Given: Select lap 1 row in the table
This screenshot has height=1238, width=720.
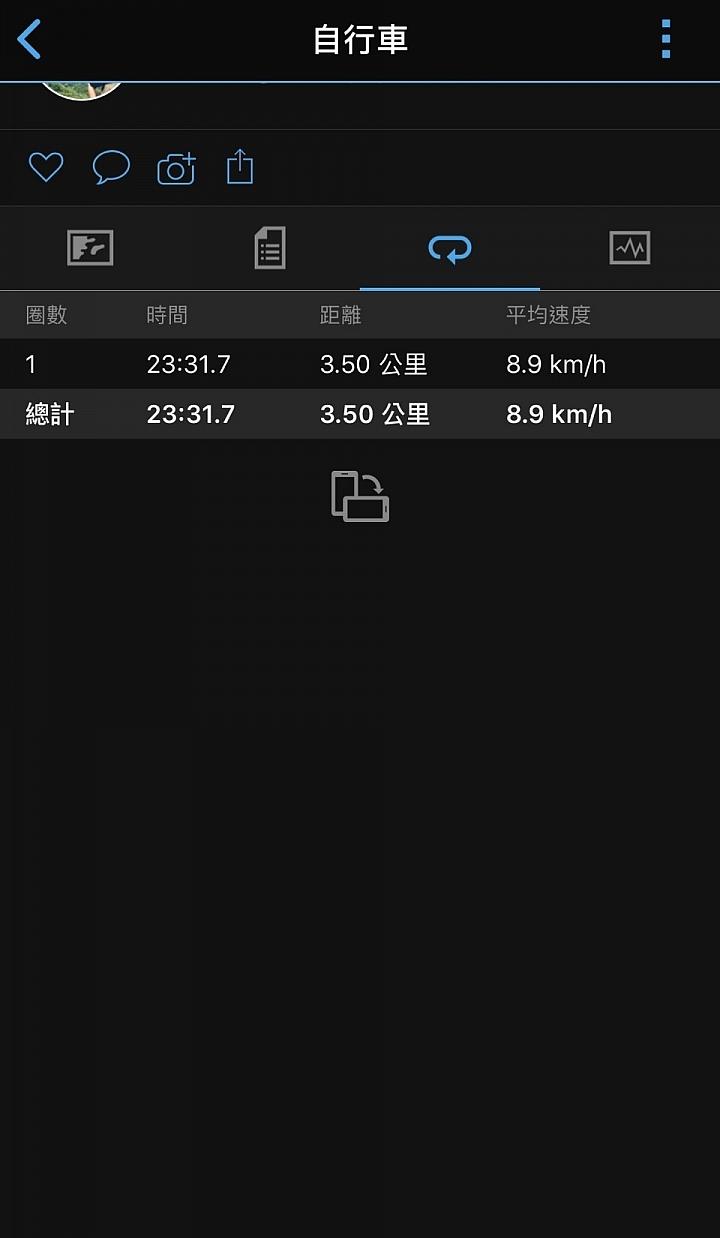Looking at the screenshot, I should click(360, 364).
